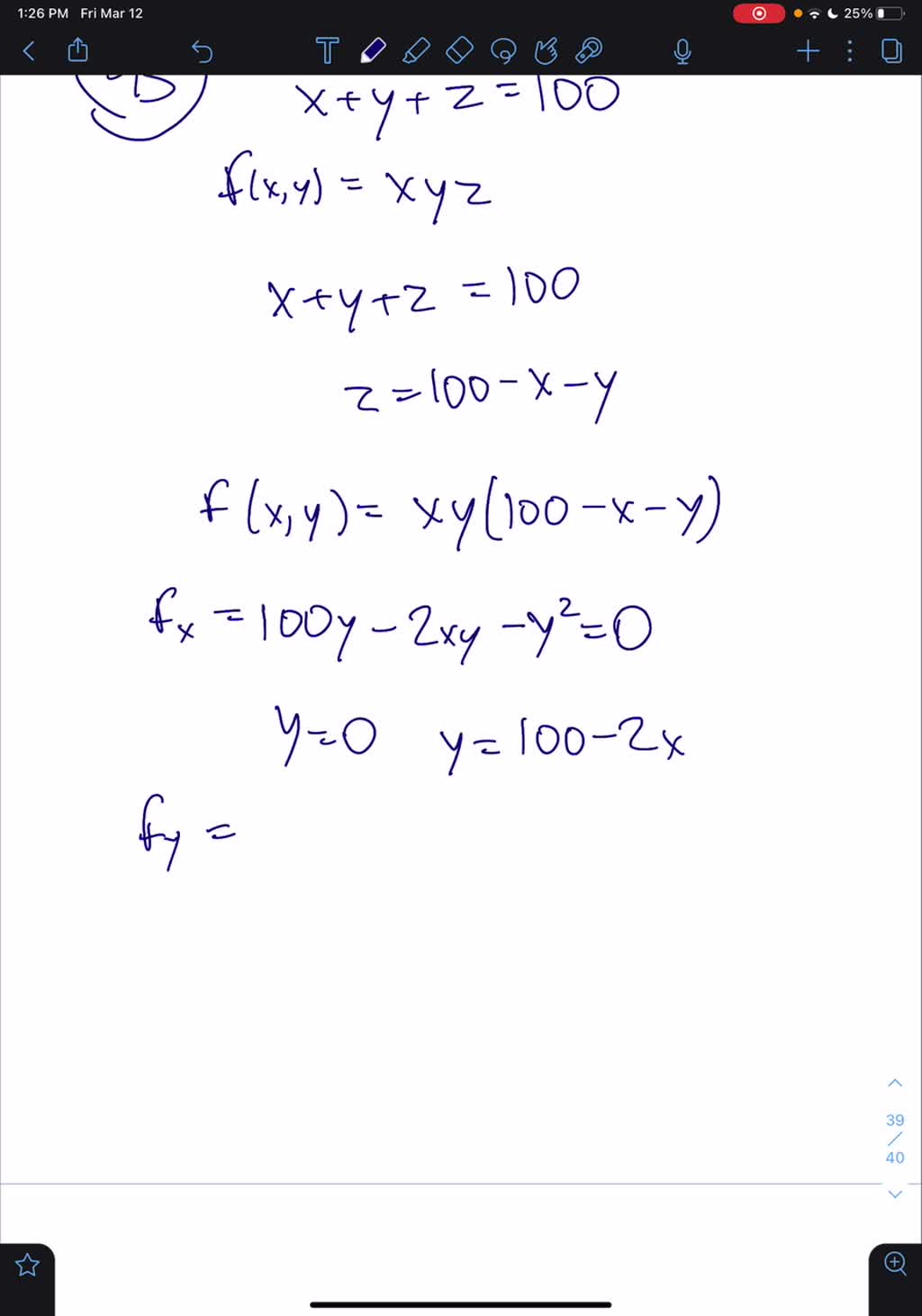This screenshot has height=1316, width=922.
Task: Jump to the previous page chevron
Action: tap(895, 1083)
